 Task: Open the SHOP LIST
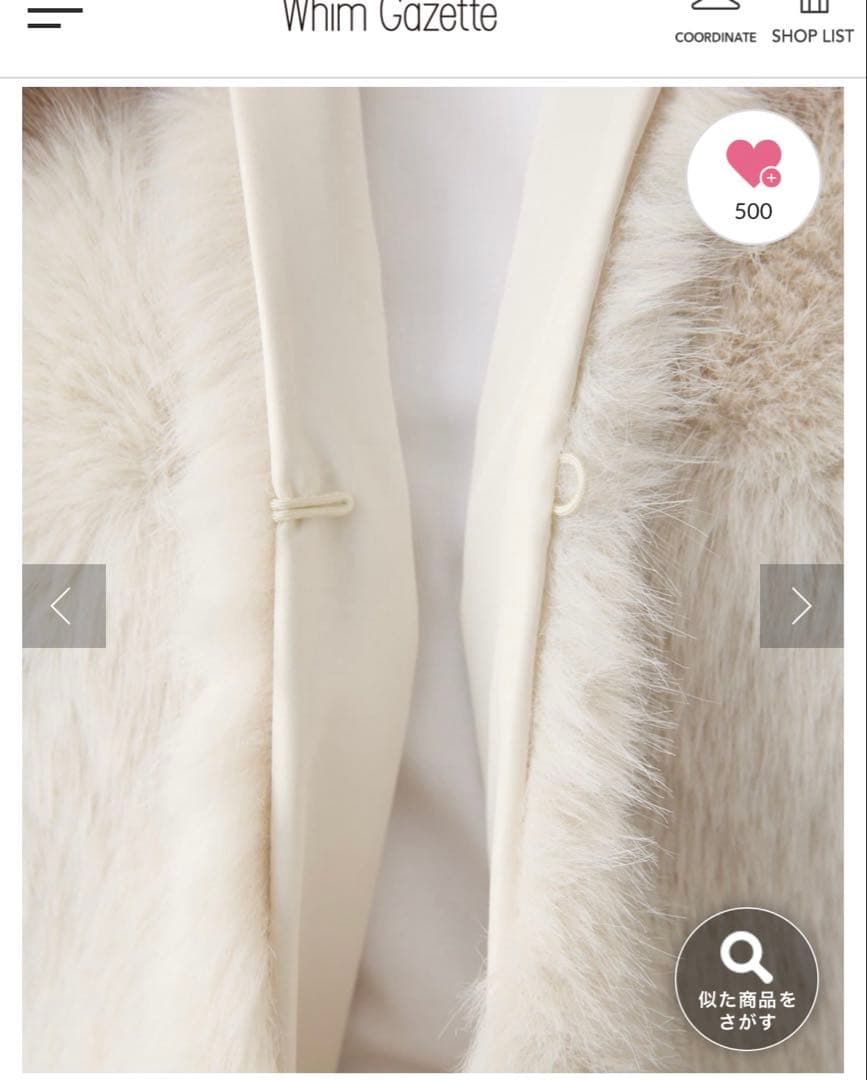(x=812, y=24)
